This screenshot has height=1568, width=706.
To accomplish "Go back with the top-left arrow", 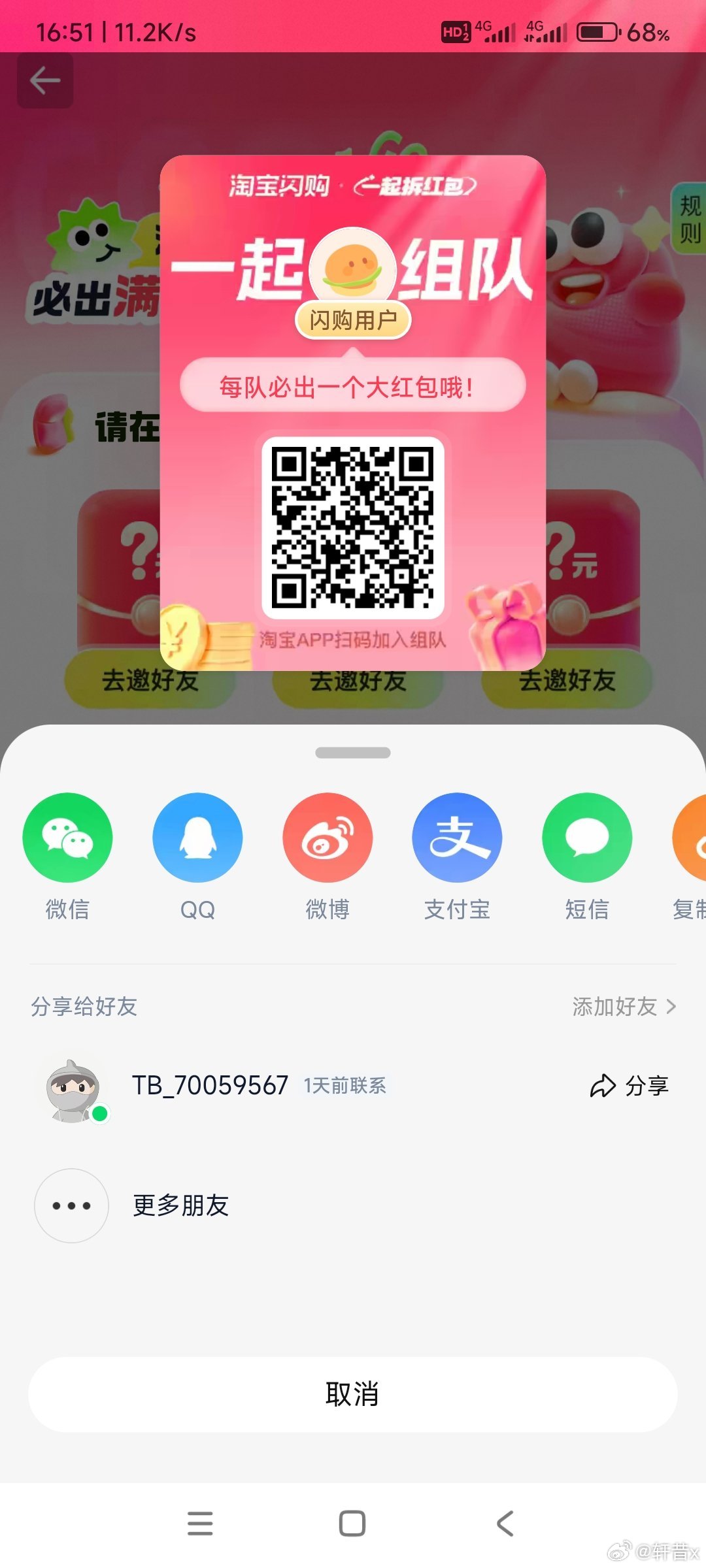I will tap(45, 81).
